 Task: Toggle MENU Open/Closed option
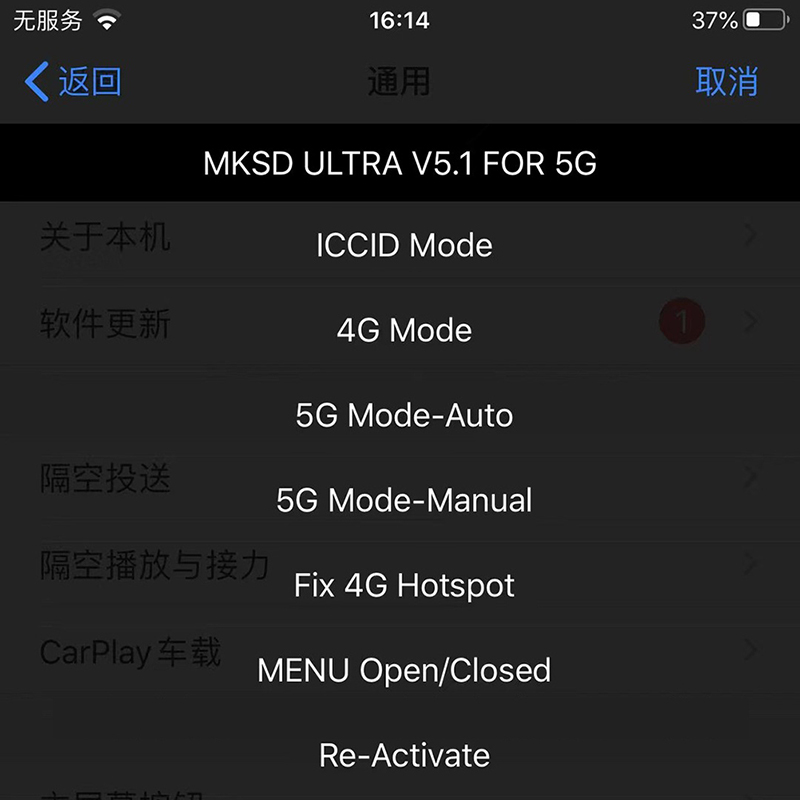coord(404,670)
